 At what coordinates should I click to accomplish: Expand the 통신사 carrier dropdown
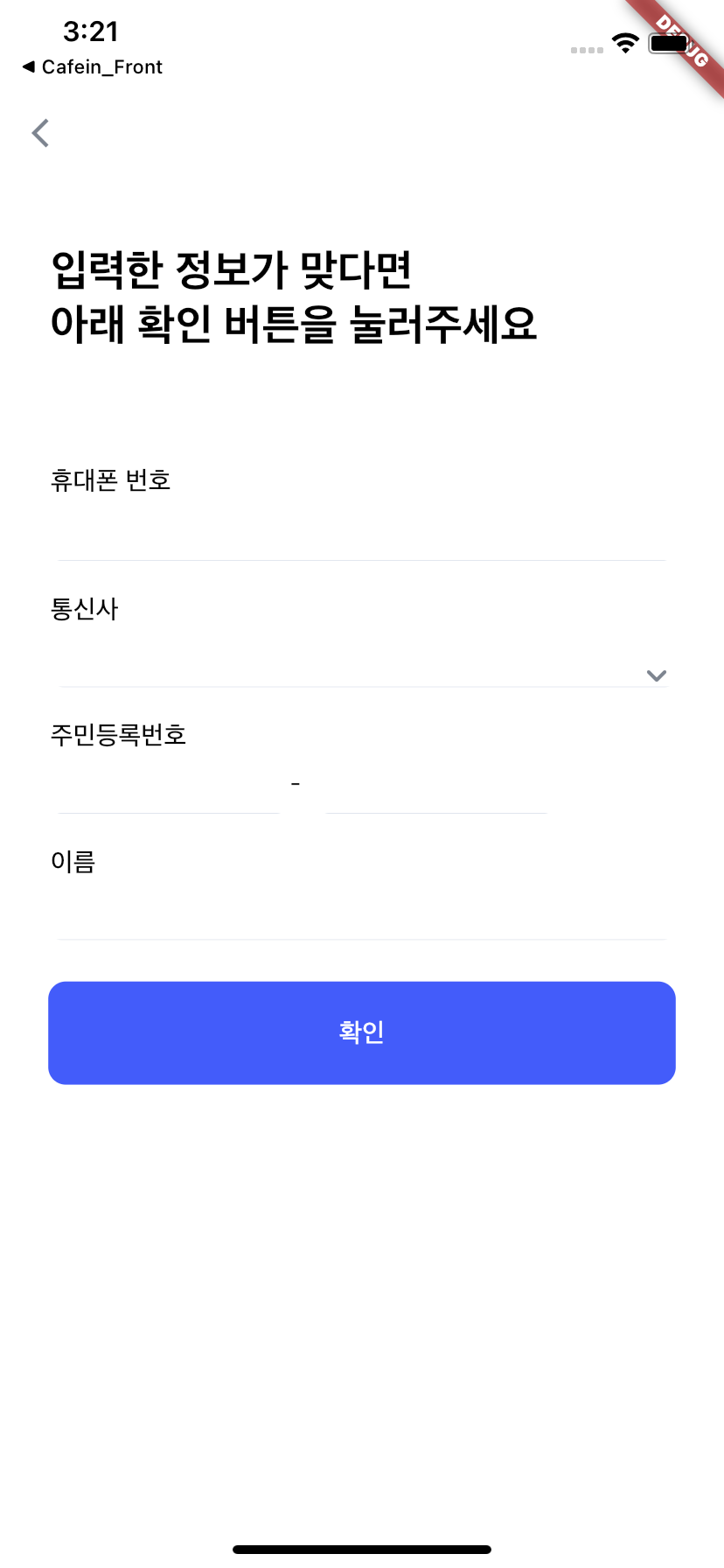pyautogui.click(x=656, y=675)
